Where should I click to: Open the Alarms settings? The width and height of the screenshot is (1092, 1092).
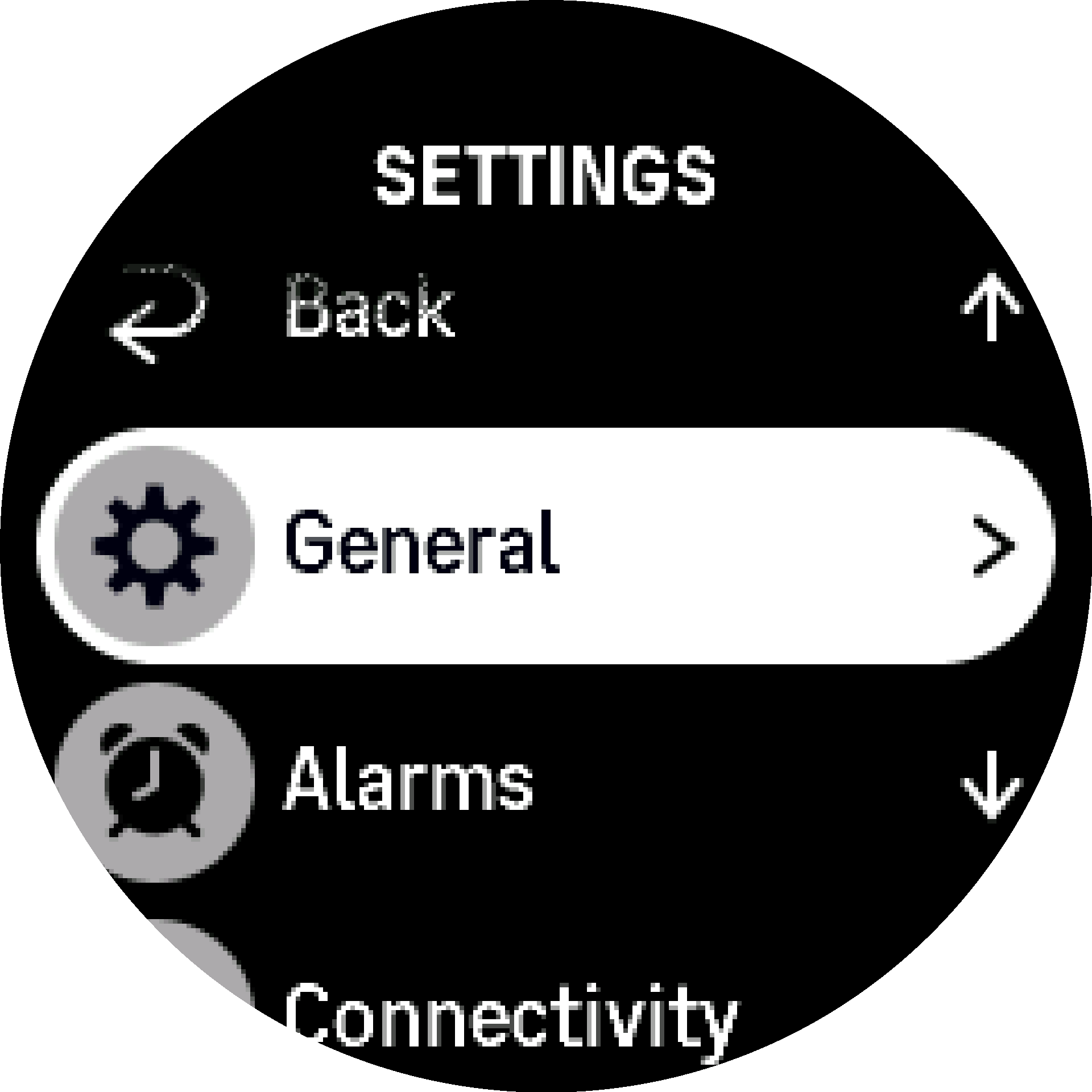coord(407,779)
